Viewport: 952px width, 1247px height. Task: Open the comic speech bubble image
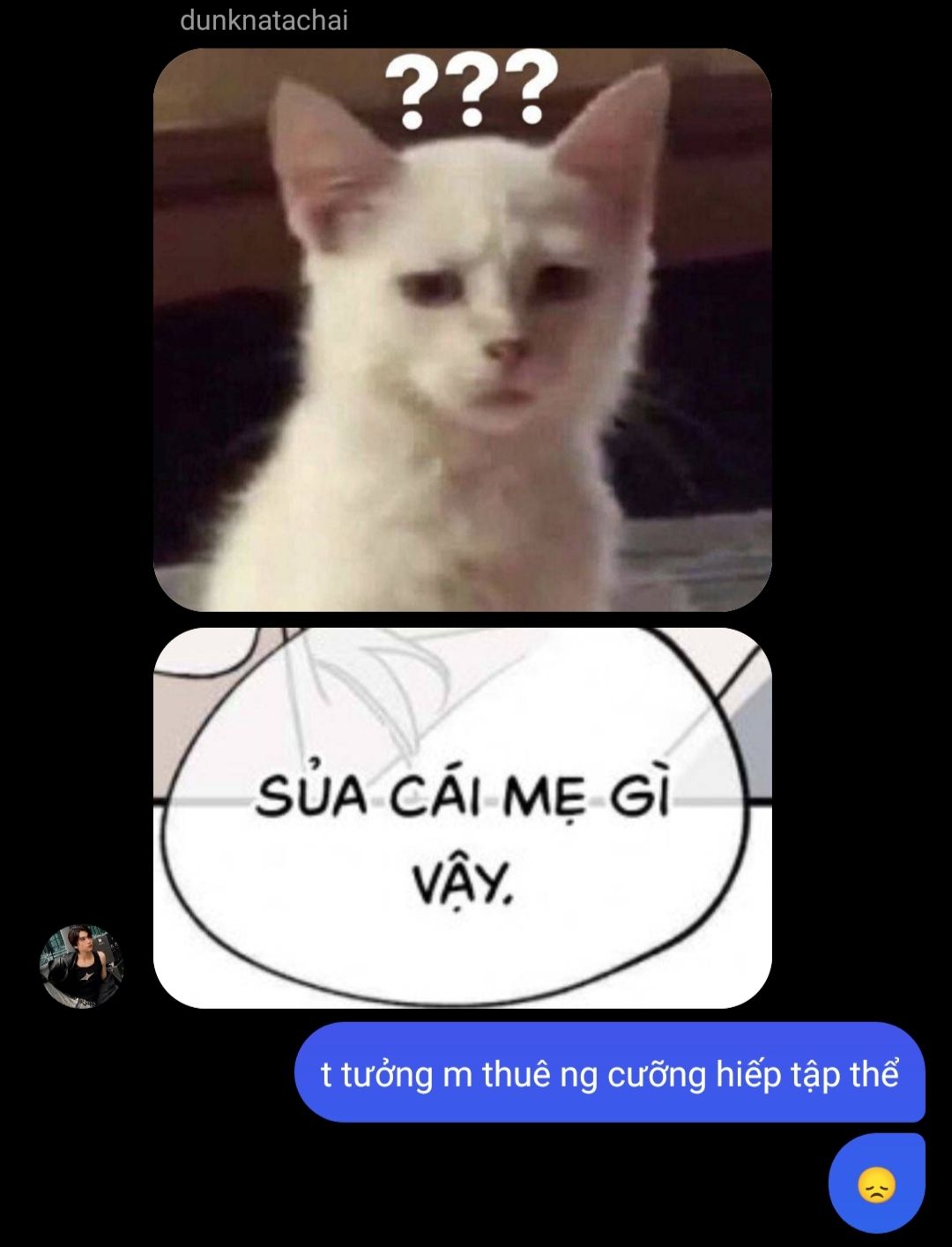(x=462, y=818)
